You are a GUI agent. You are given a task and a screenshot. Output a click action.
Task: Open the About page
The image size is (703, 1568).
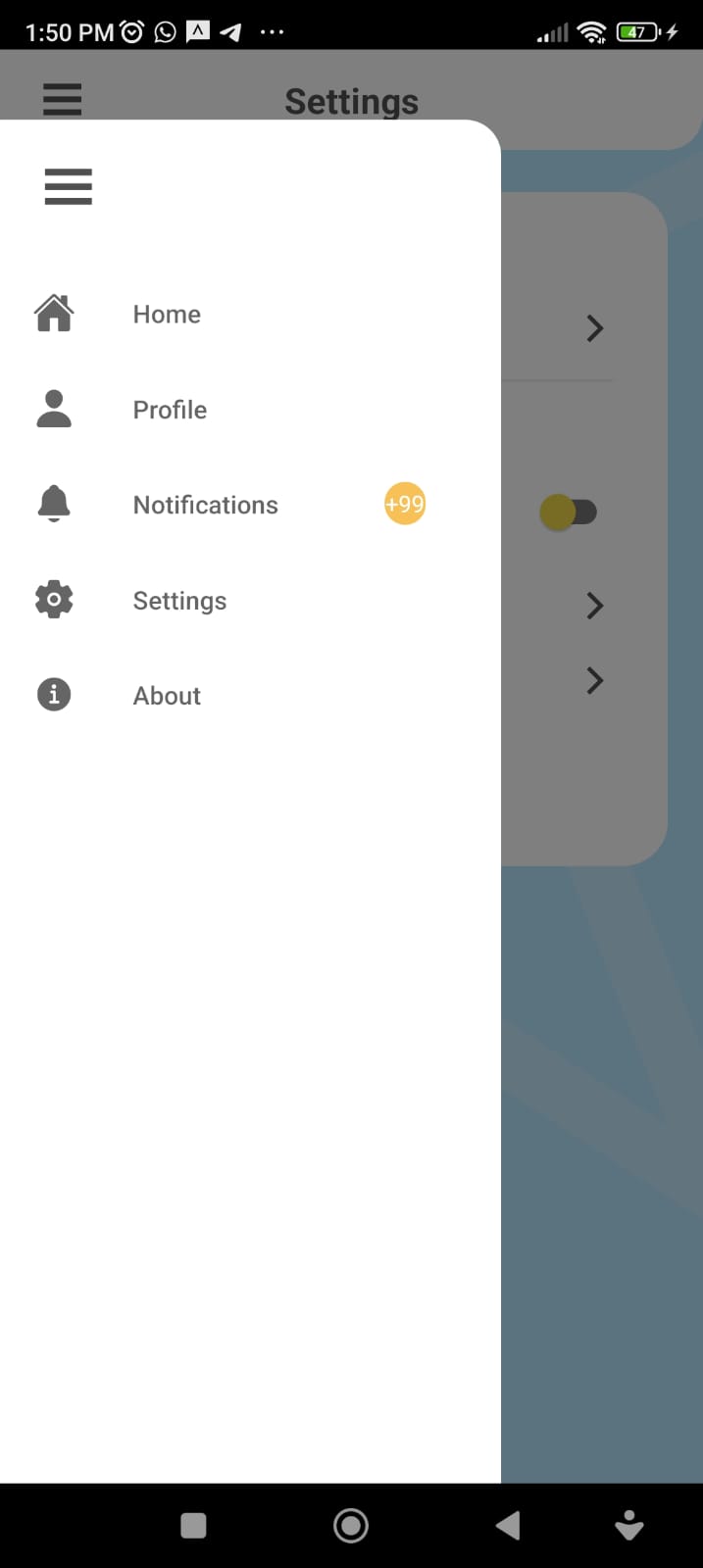(x=167, y=696)
